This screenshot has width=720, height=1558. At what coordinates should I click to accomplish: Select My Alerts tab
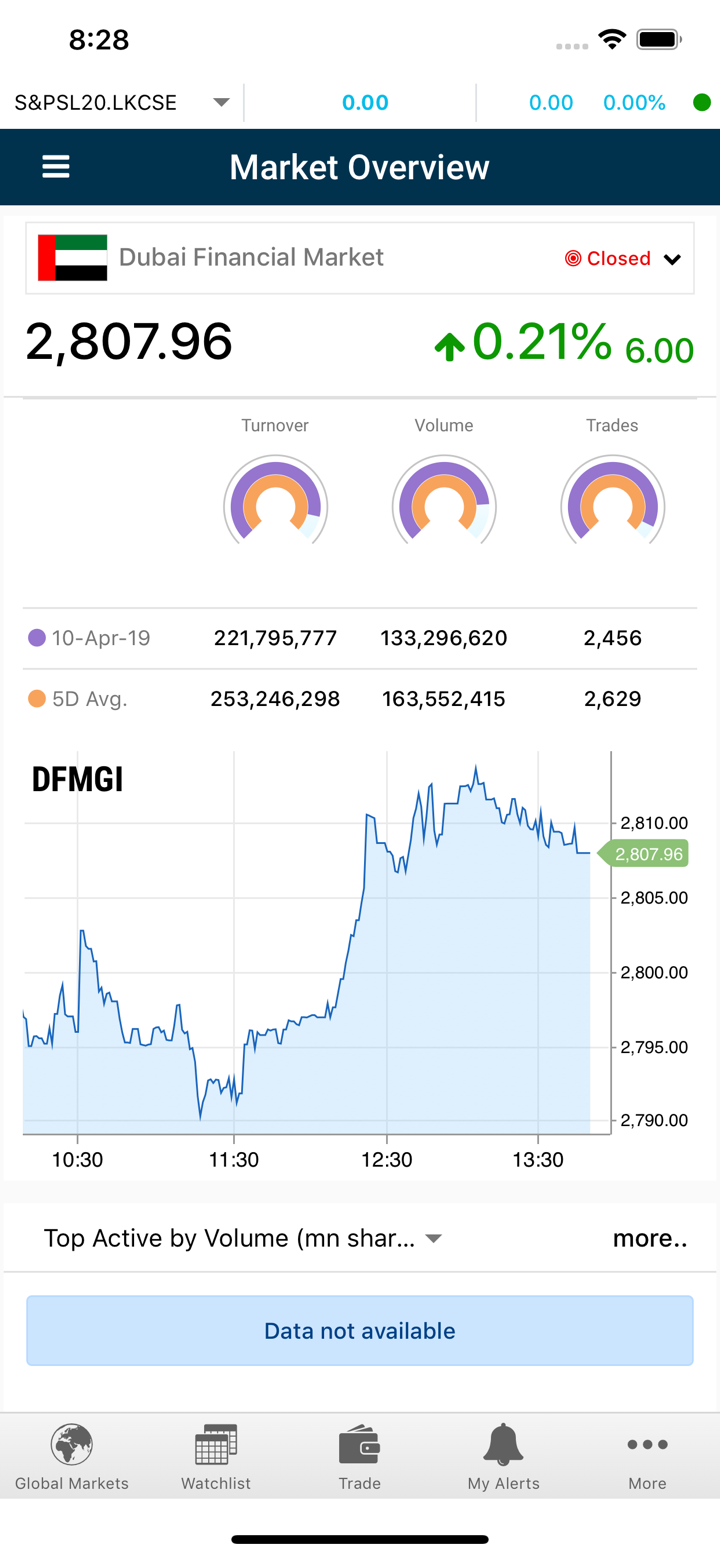pyautogui.click(x=503, y=1458)
